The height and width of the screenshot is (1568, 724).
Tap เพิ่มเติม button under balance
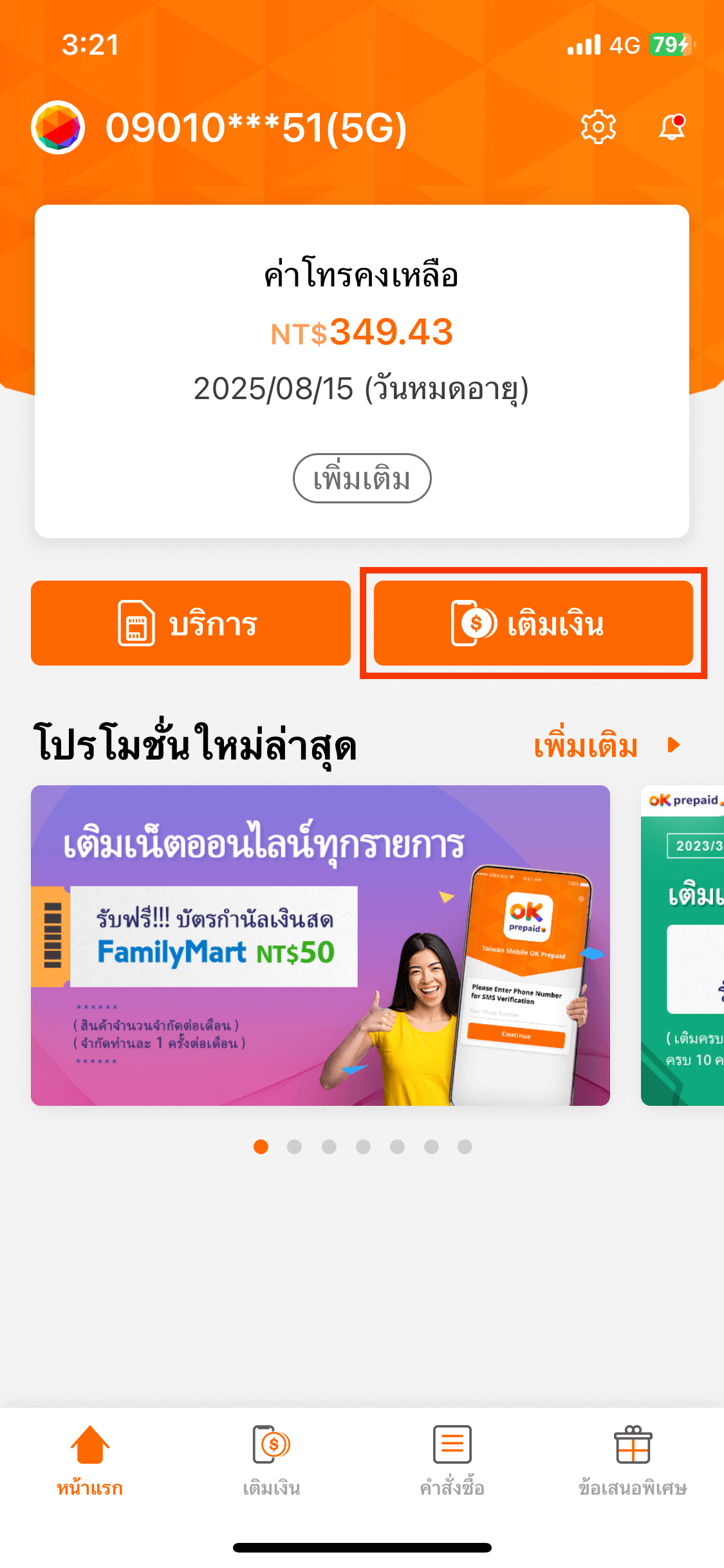click(x=362, y=478)
